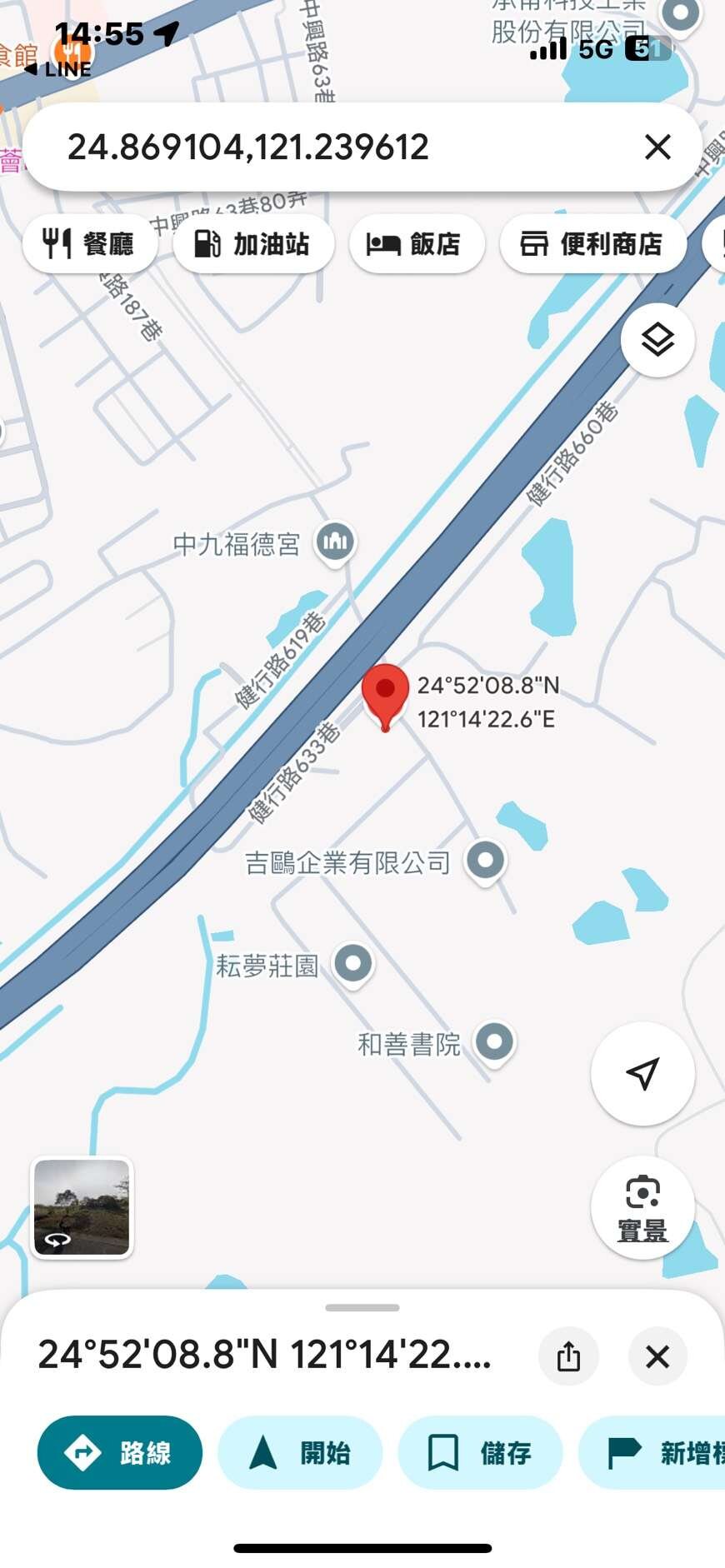Screen dimensions: 725x1568
Task: Select the 餐廳 restaurants chip
Action: tap(89, 243)
